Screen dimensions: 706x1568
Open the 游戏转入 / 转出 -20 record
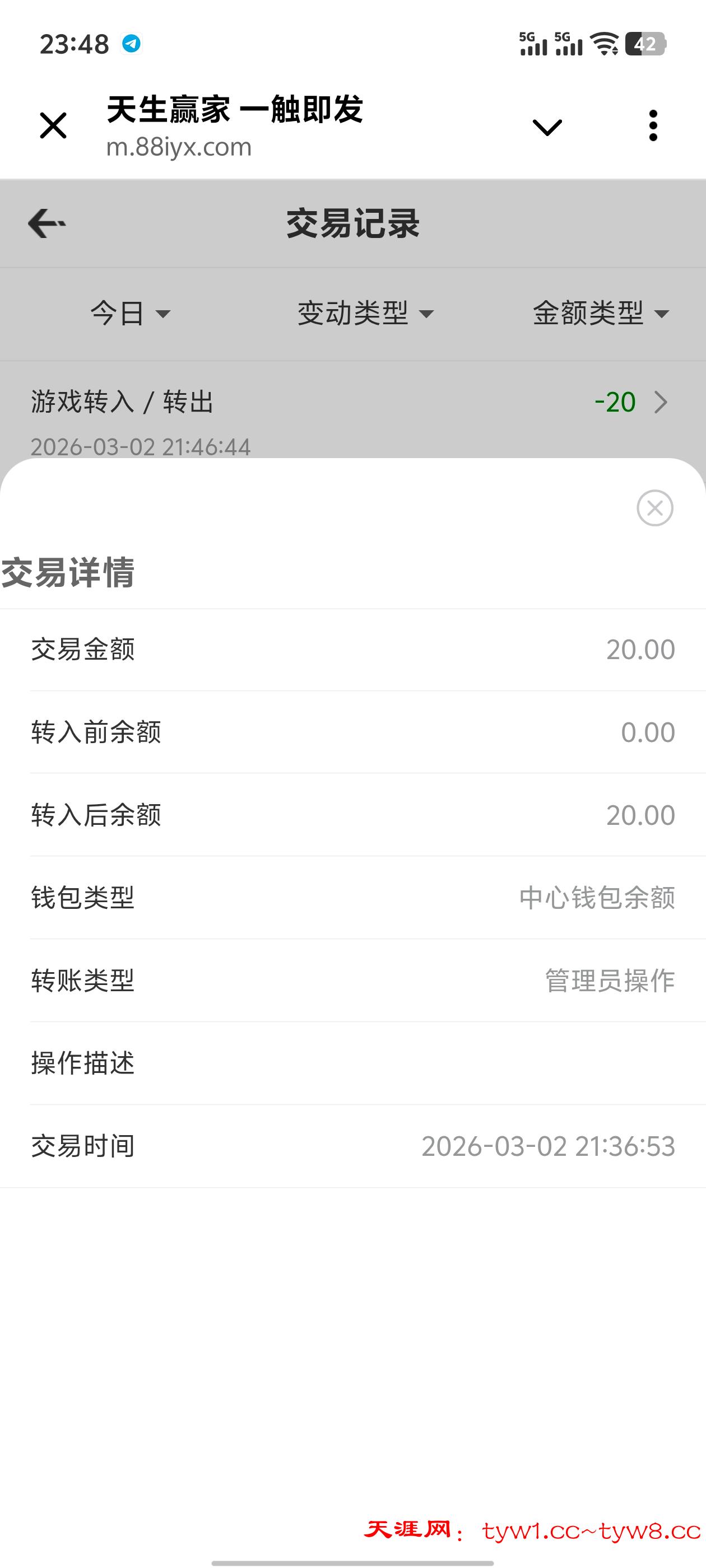[x=352, y=414]
